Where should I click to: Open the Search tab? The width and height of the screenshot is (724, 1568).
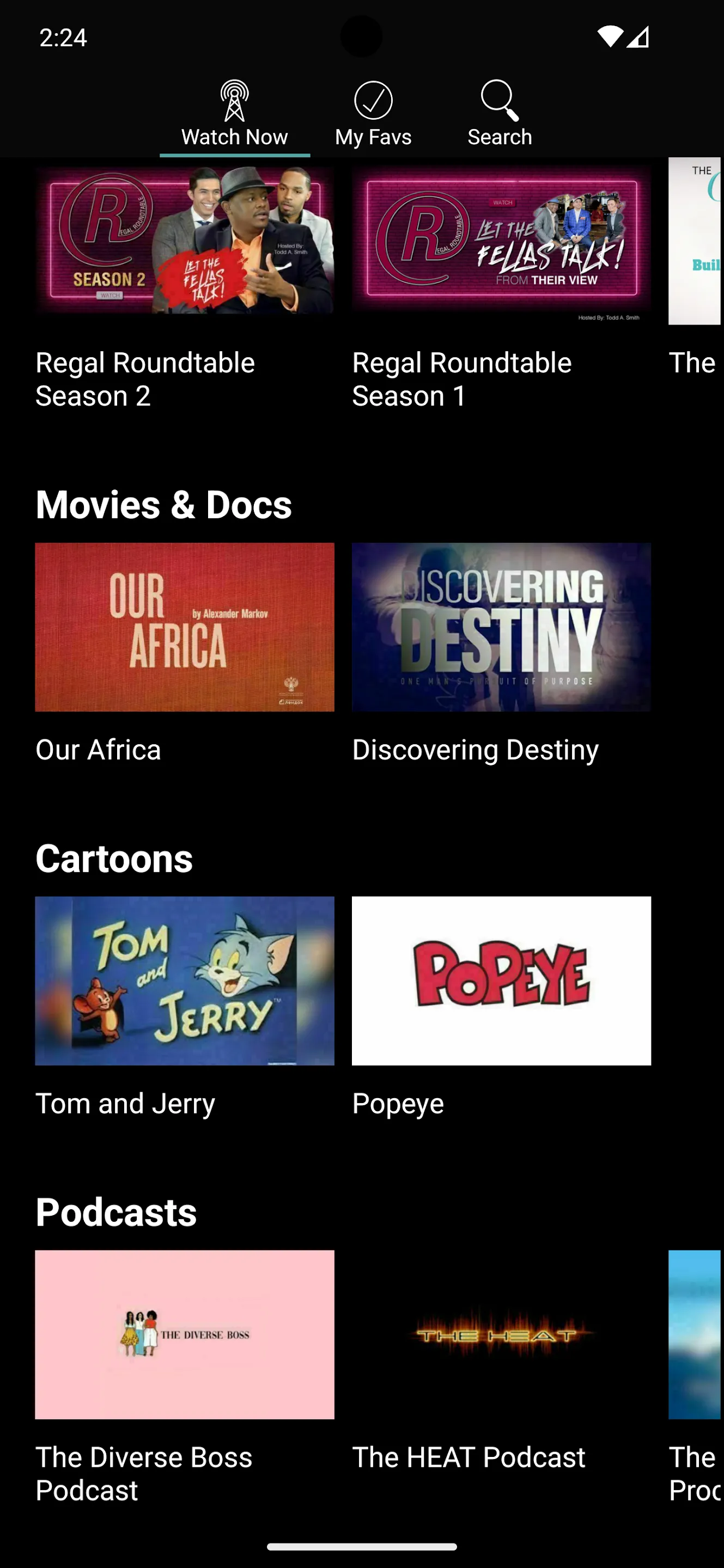pos(500,114)
